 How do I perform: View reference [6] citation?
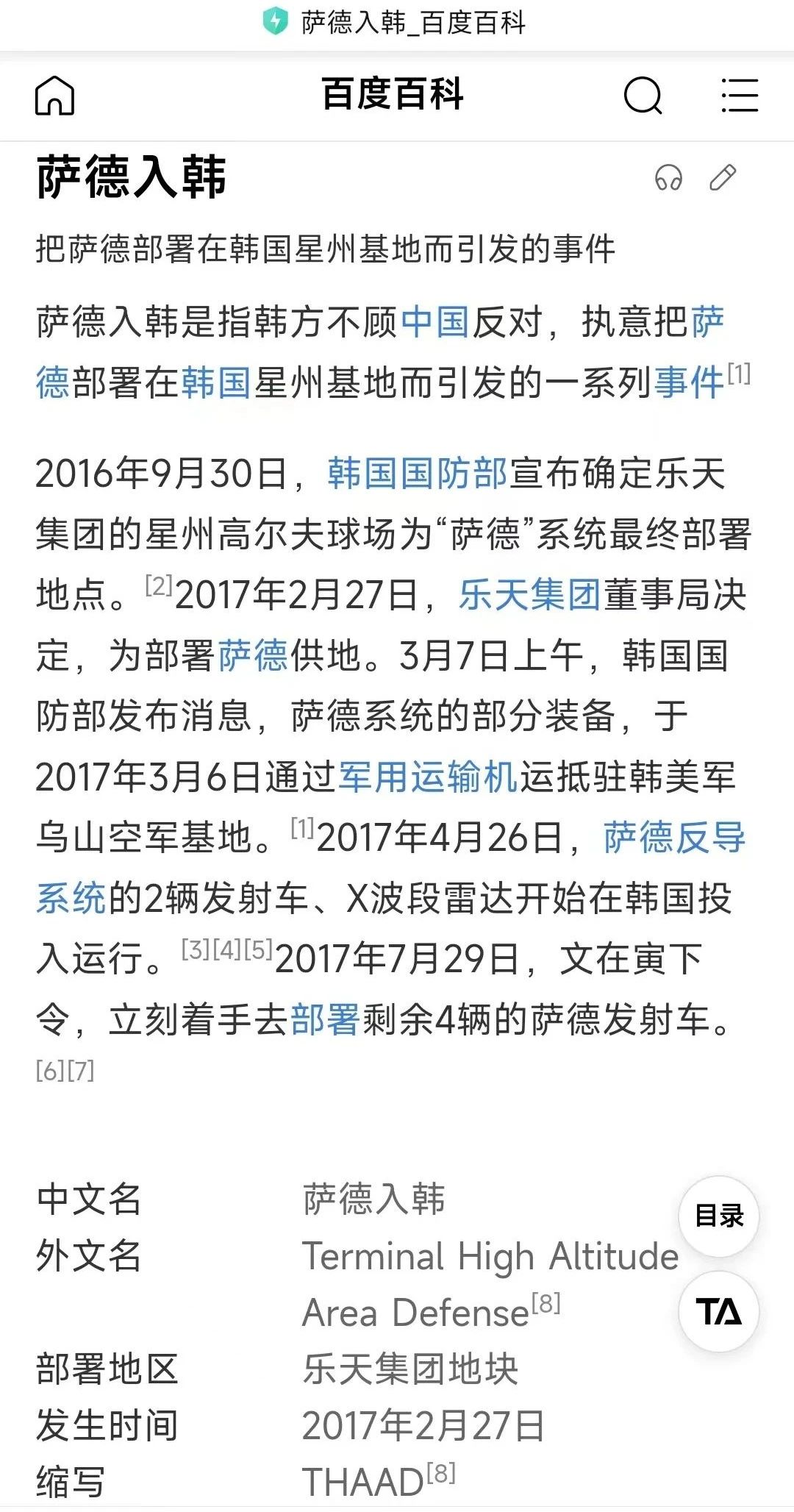pyautogui.click(x=50, y=1071)
